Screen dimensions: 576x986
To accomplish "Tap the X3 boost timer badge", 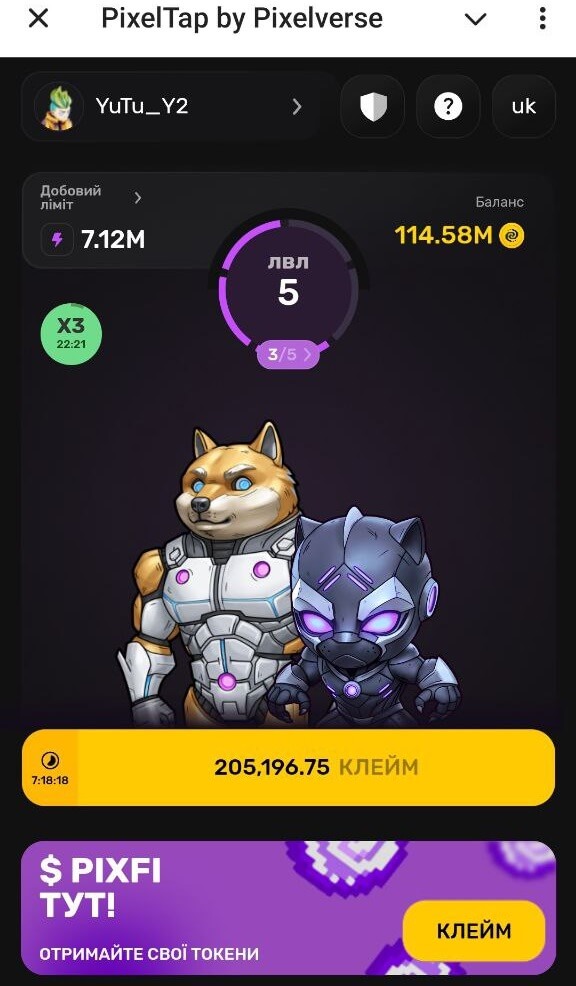I will [71, 333].
